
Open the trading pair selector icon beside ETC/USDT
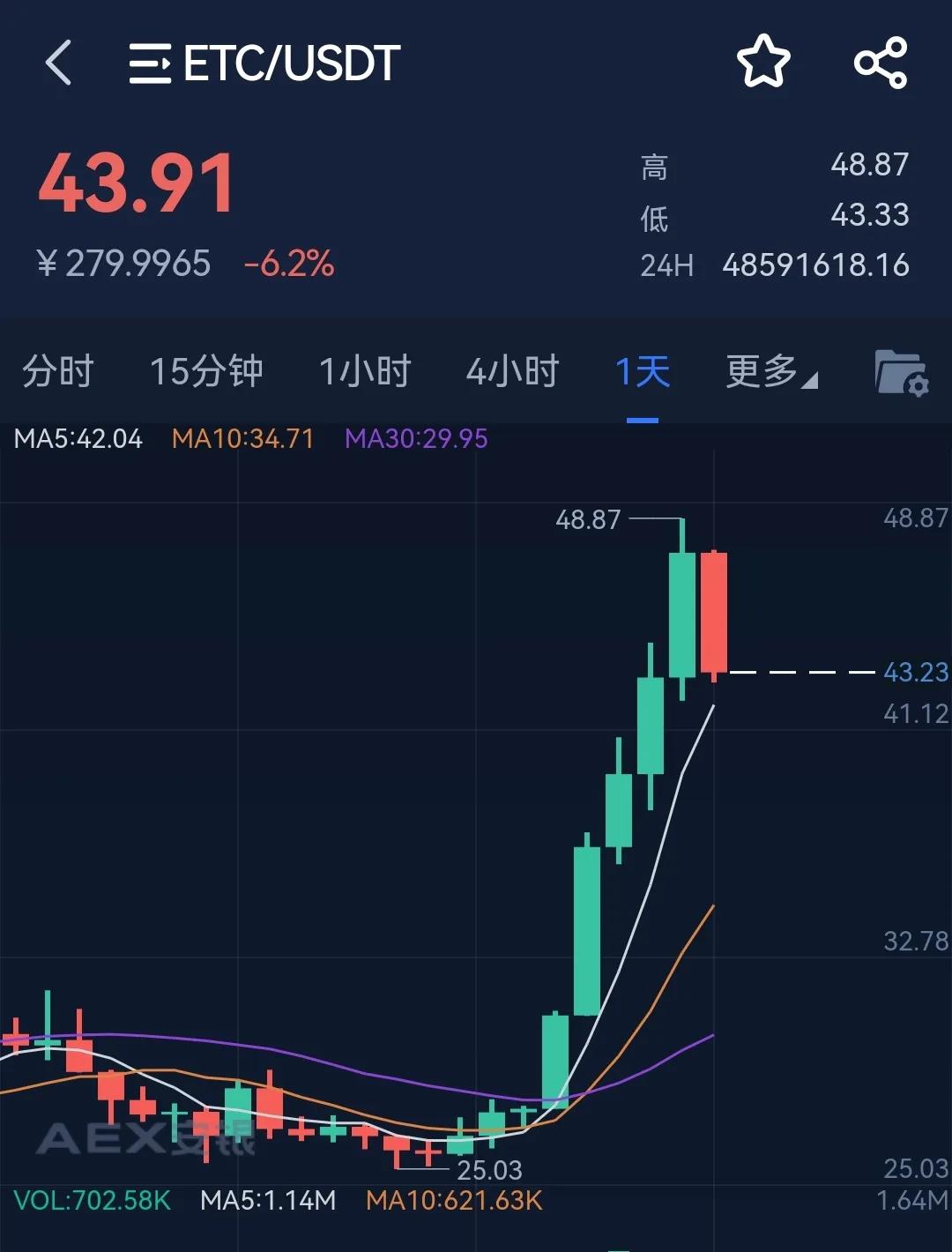pos(152,63)
